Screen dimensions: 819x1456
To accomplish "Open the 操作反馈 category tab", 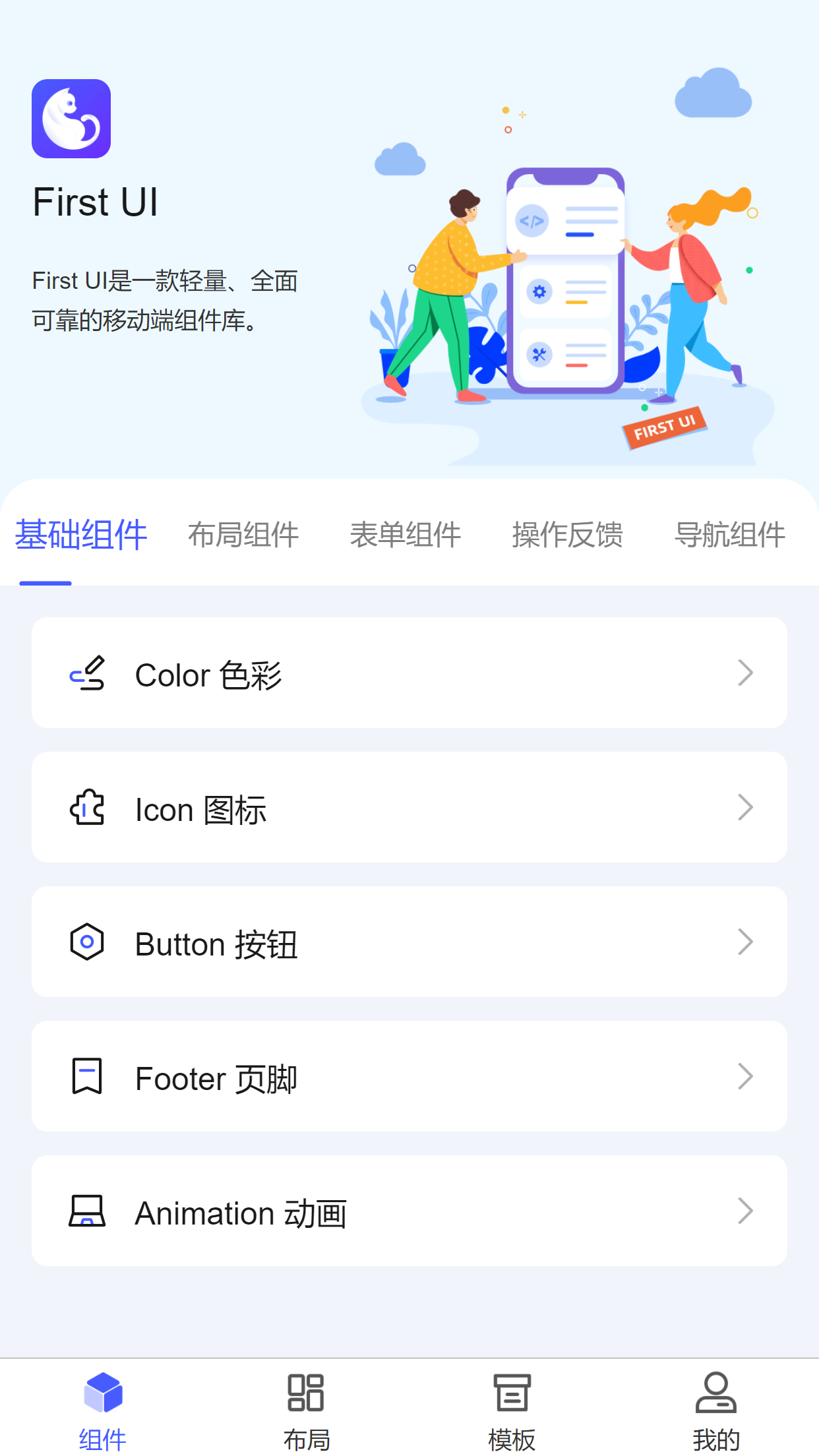I will [x=568, y=535].
